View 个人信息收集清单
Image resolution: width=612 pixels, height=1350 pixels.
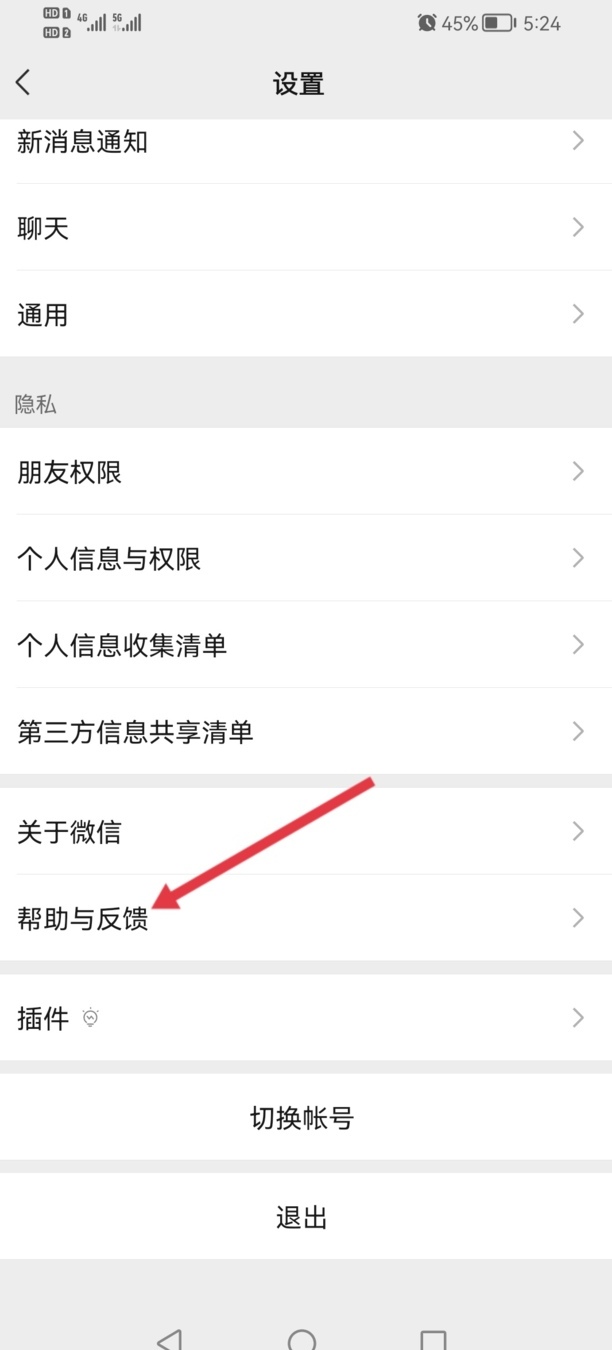pyautogui.click(x=305, y=645)
